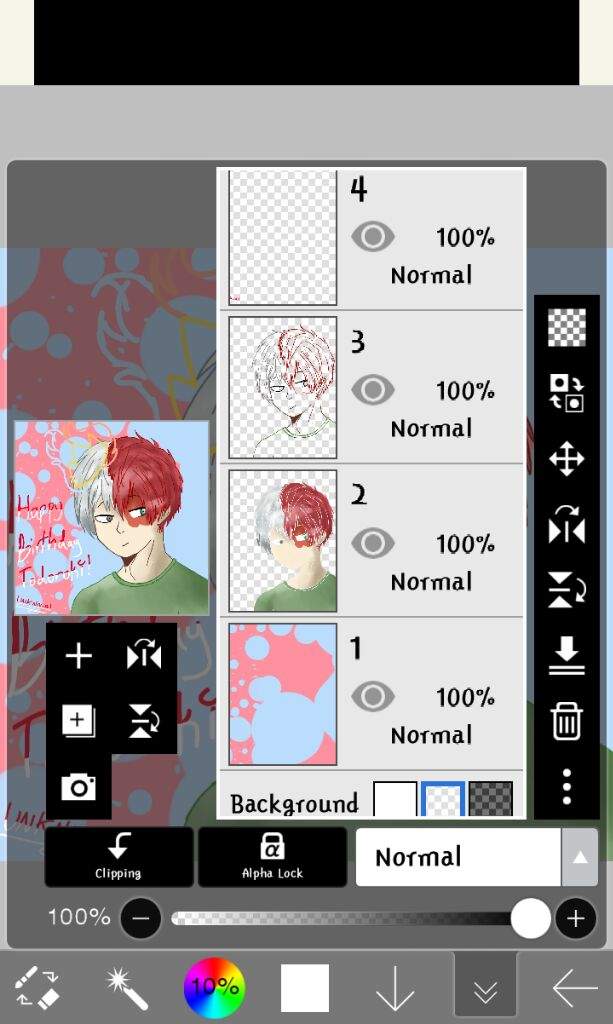The image size is (613, 1024).
Task: Decrease opacity with the minus button
Action: click(141, 918)
